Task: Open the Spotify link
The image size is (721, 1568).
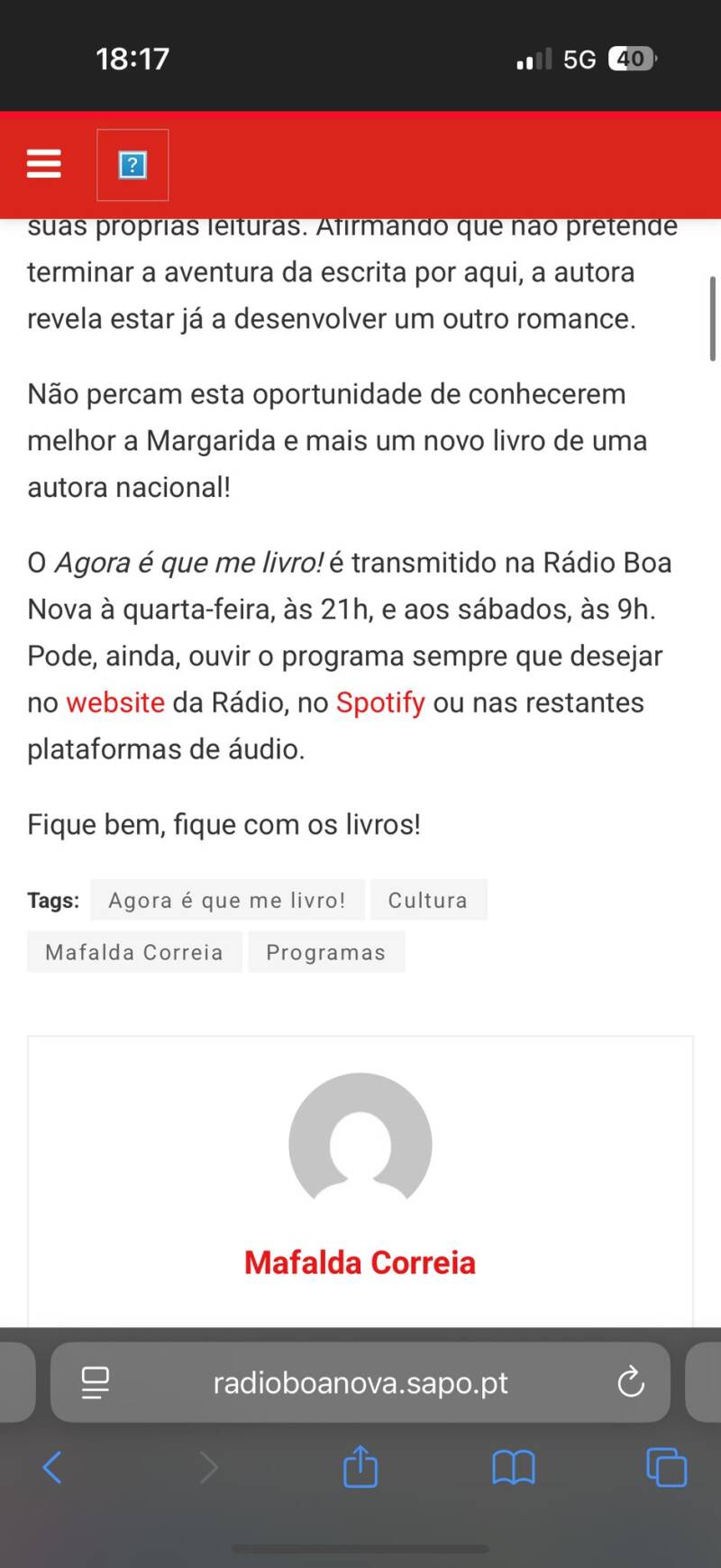Action: pos(380,702)
